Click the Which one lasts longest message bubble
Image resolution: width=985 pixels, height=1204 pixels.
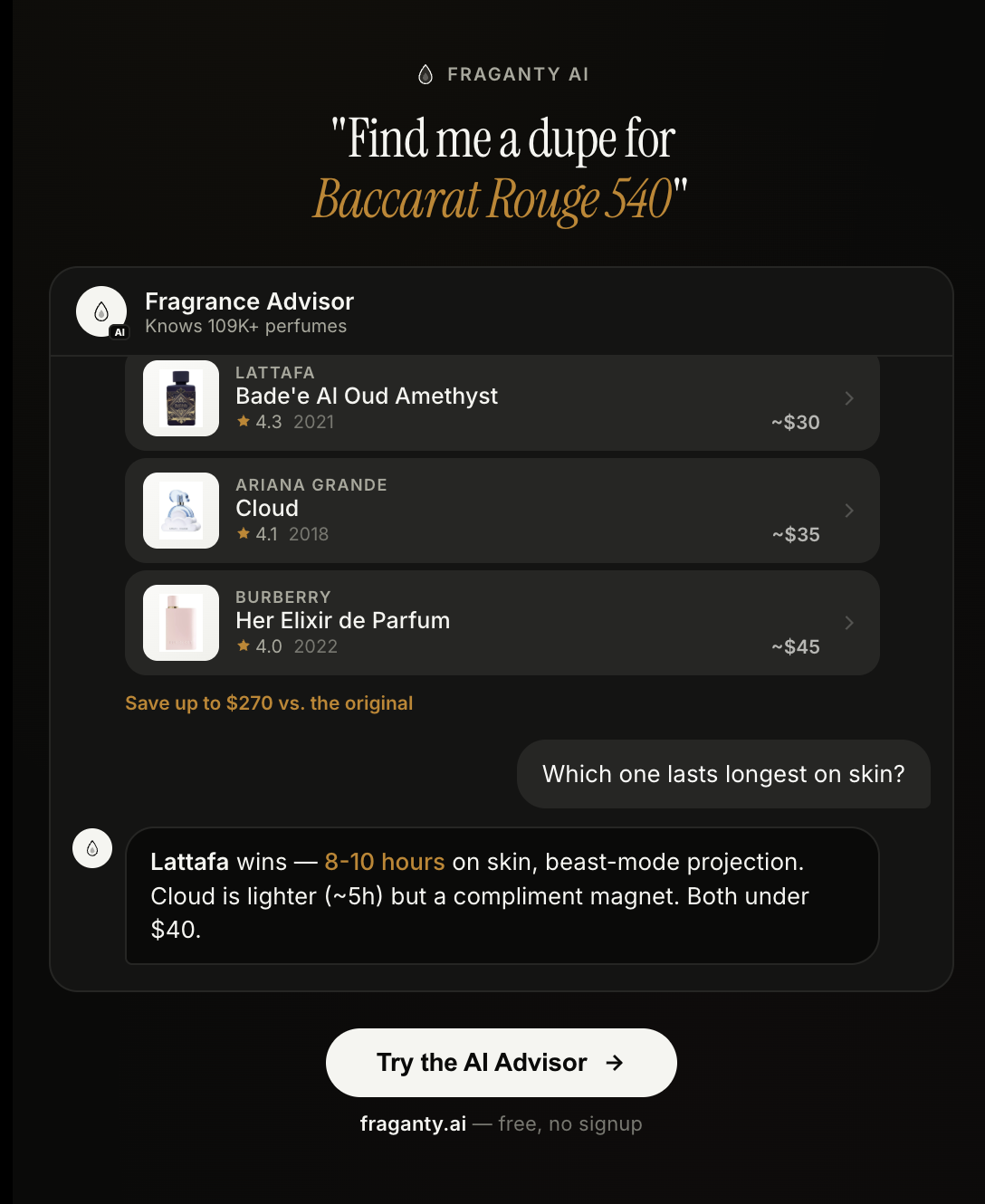tap(723, 774)
